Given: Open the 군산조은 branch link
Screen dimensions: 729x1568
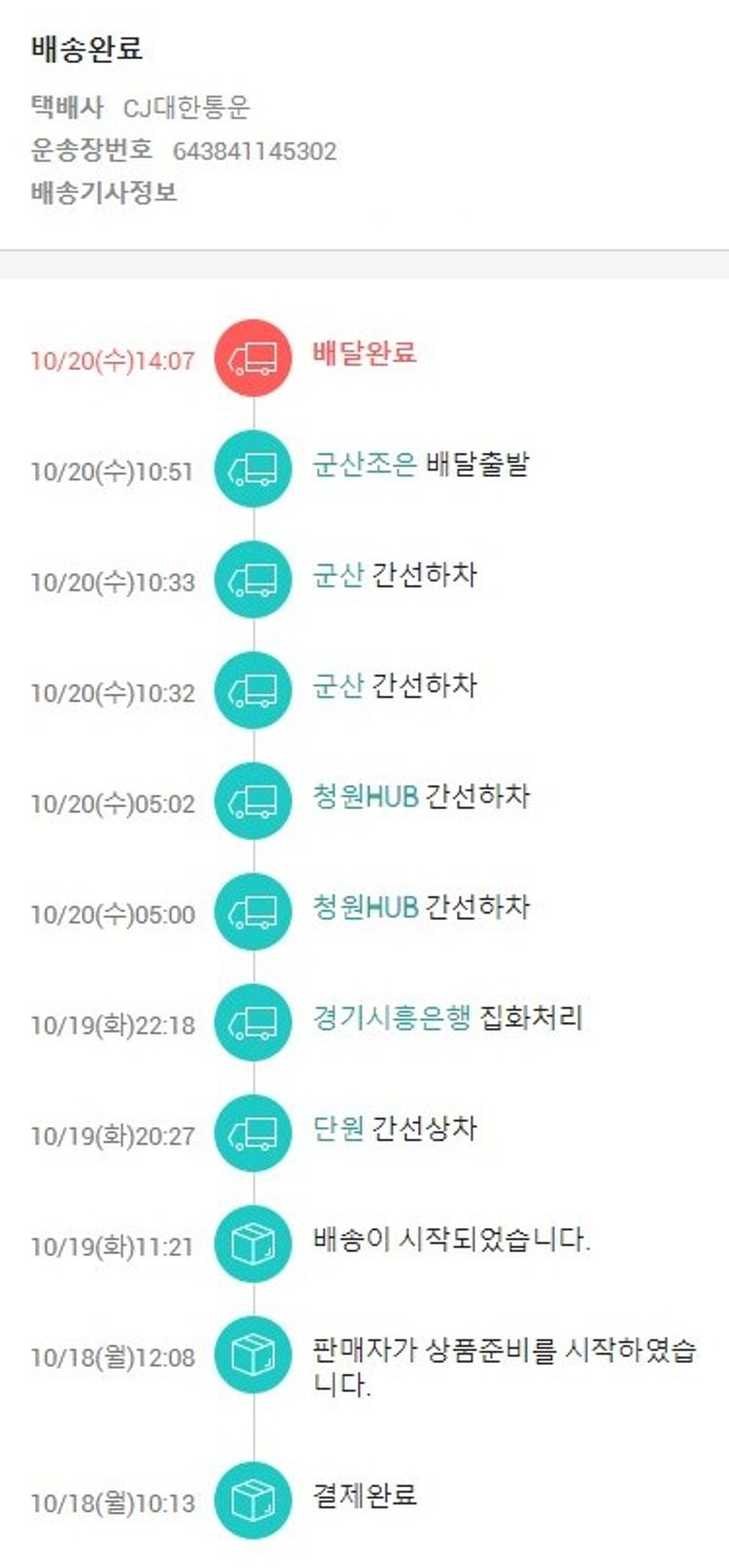Looking at the screenshot, I should tap(364, 464).
